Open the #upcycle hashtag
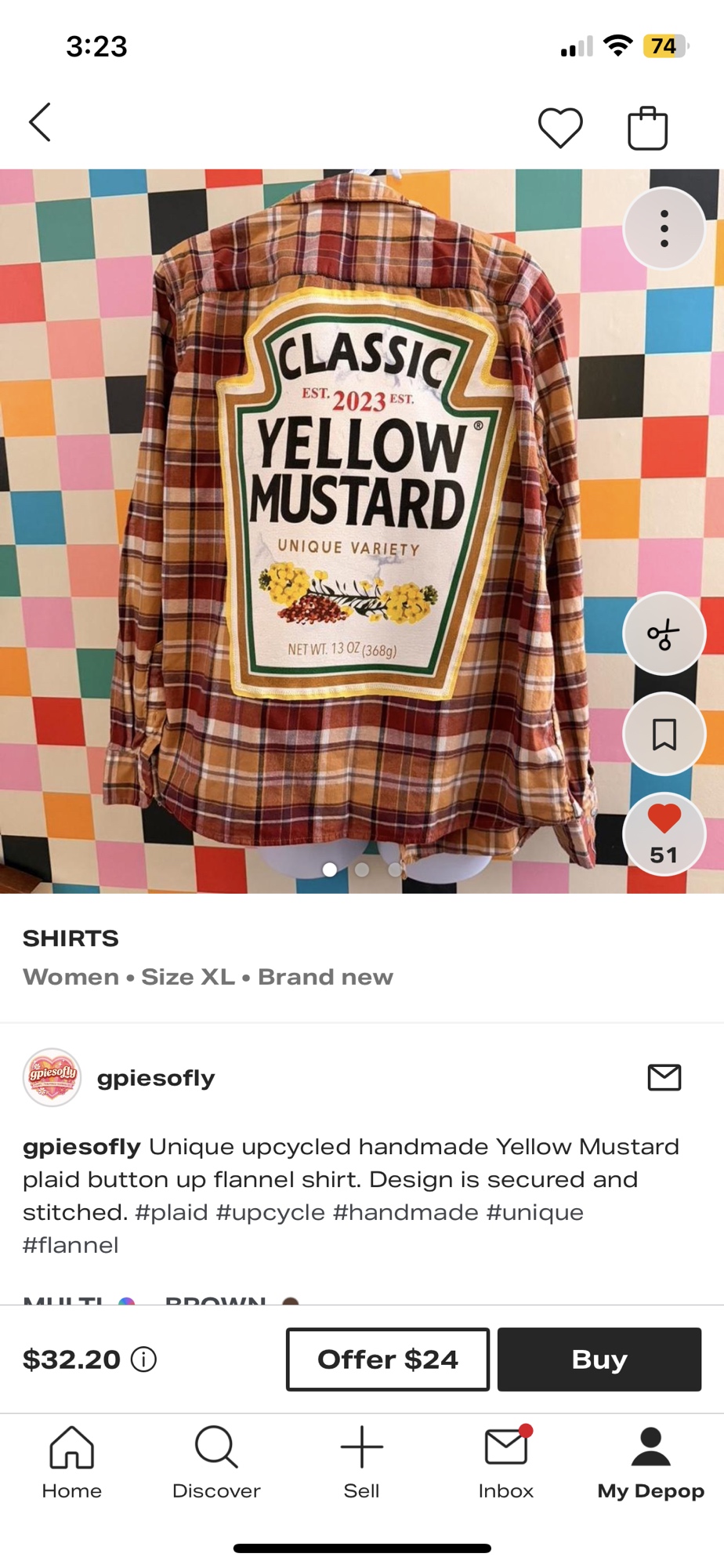This screenshot has width=724, height=1568. point(270,1212)
